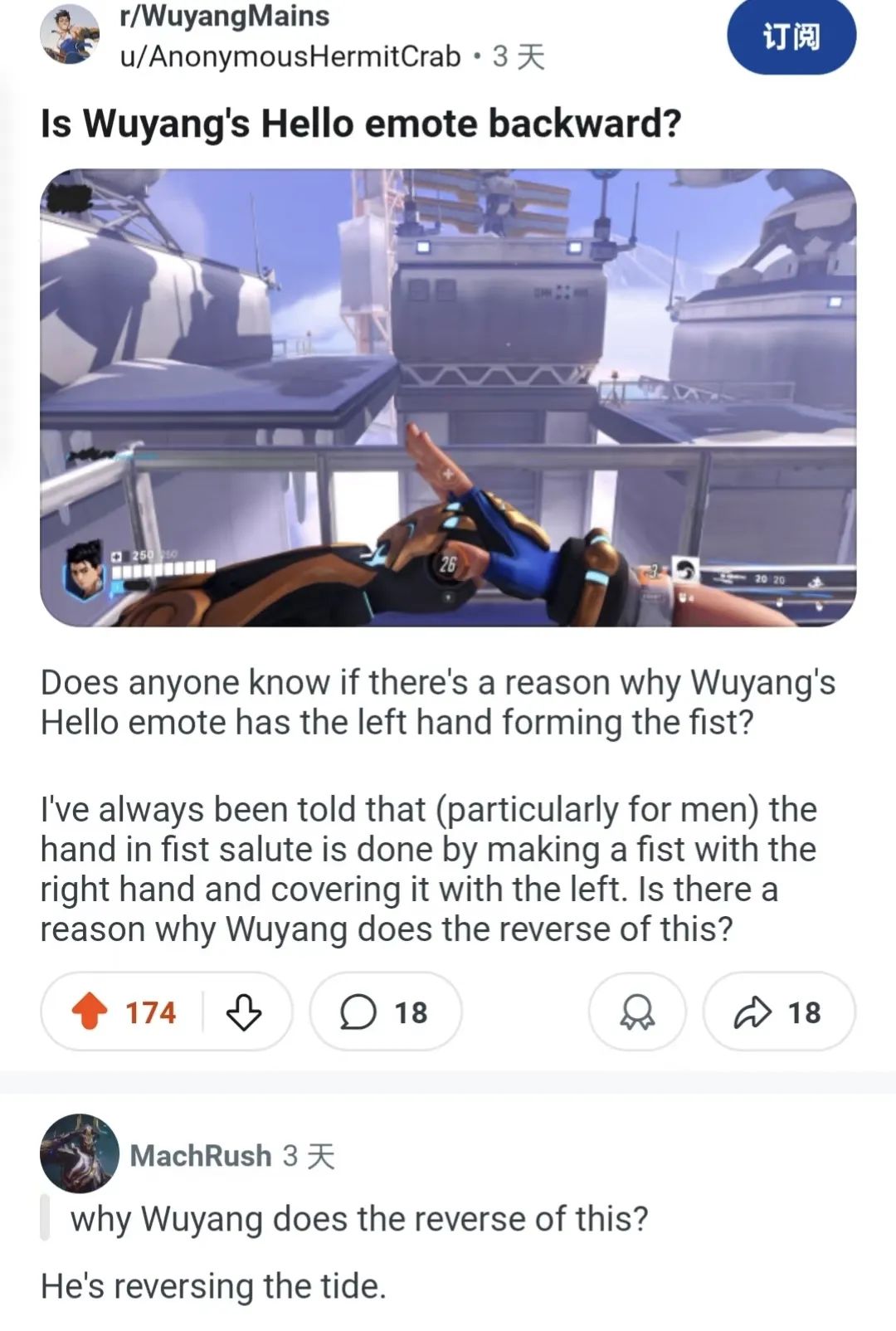The height and width of the screenshot is (1331, 896).
Task: Downvote the Wuyang Hello emote post
Action: coord(244,1012)
